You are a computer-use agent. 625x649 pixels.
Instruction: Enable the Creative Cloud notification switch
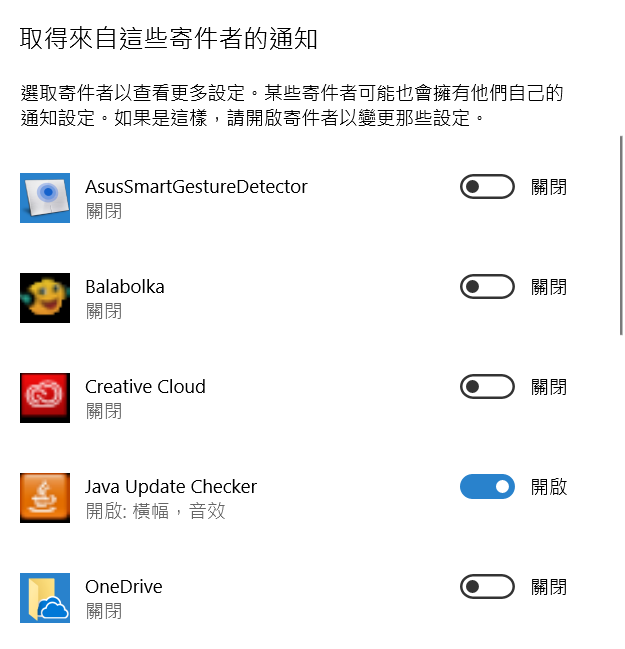[x=487, y=387]
